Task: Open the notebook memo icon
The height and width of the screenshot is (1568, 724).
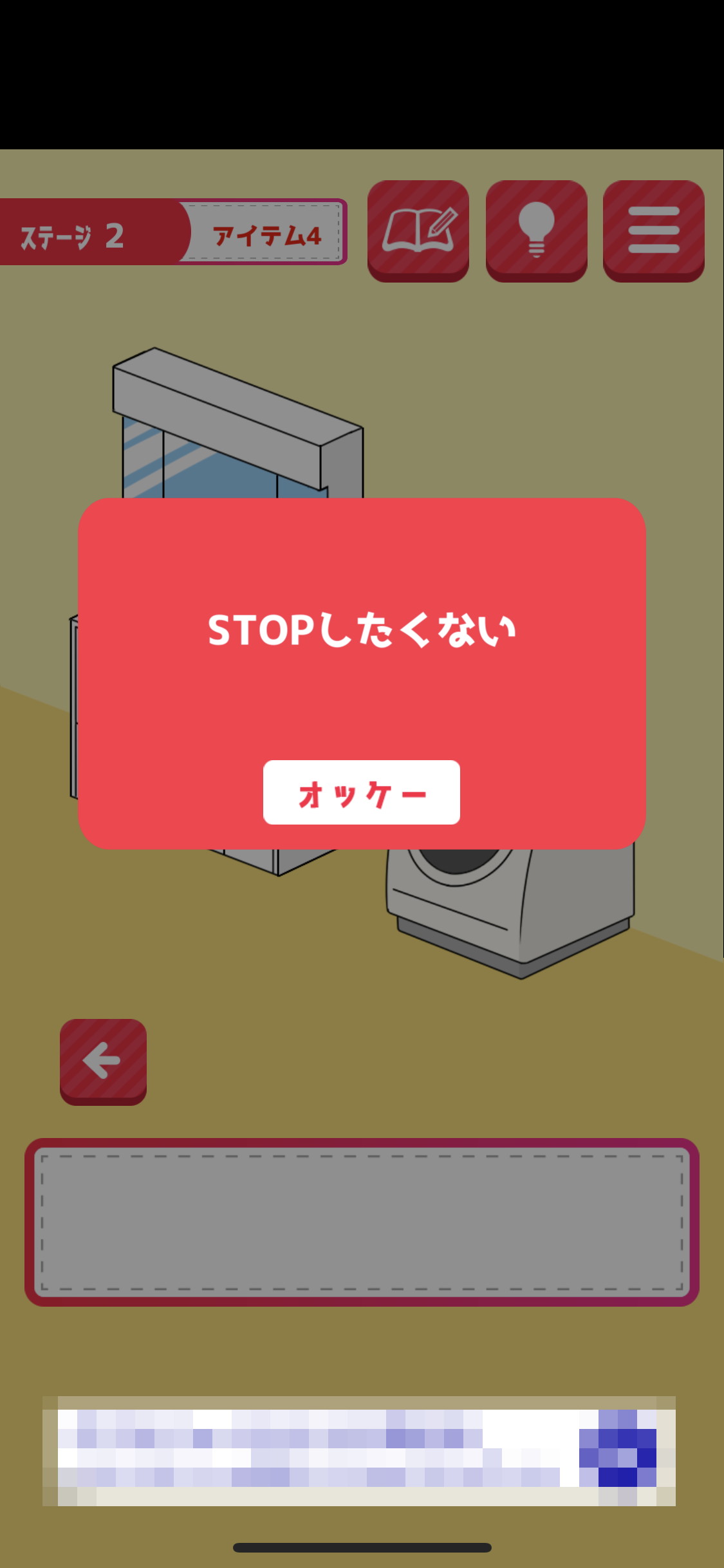Action: click(x=418, y=231)
